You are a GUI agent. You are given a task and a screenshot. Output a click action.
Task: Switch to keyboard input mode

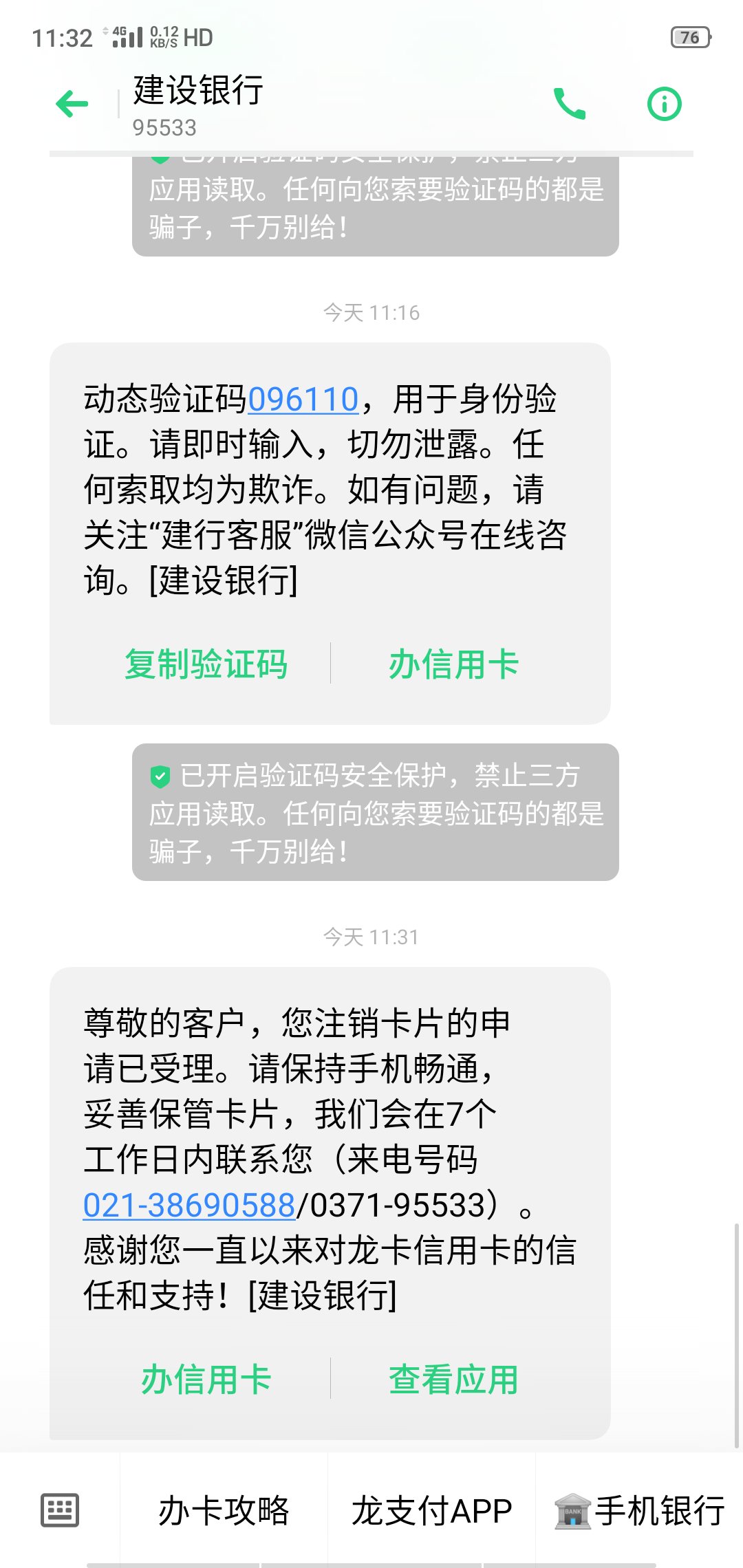click(60, 1510)
